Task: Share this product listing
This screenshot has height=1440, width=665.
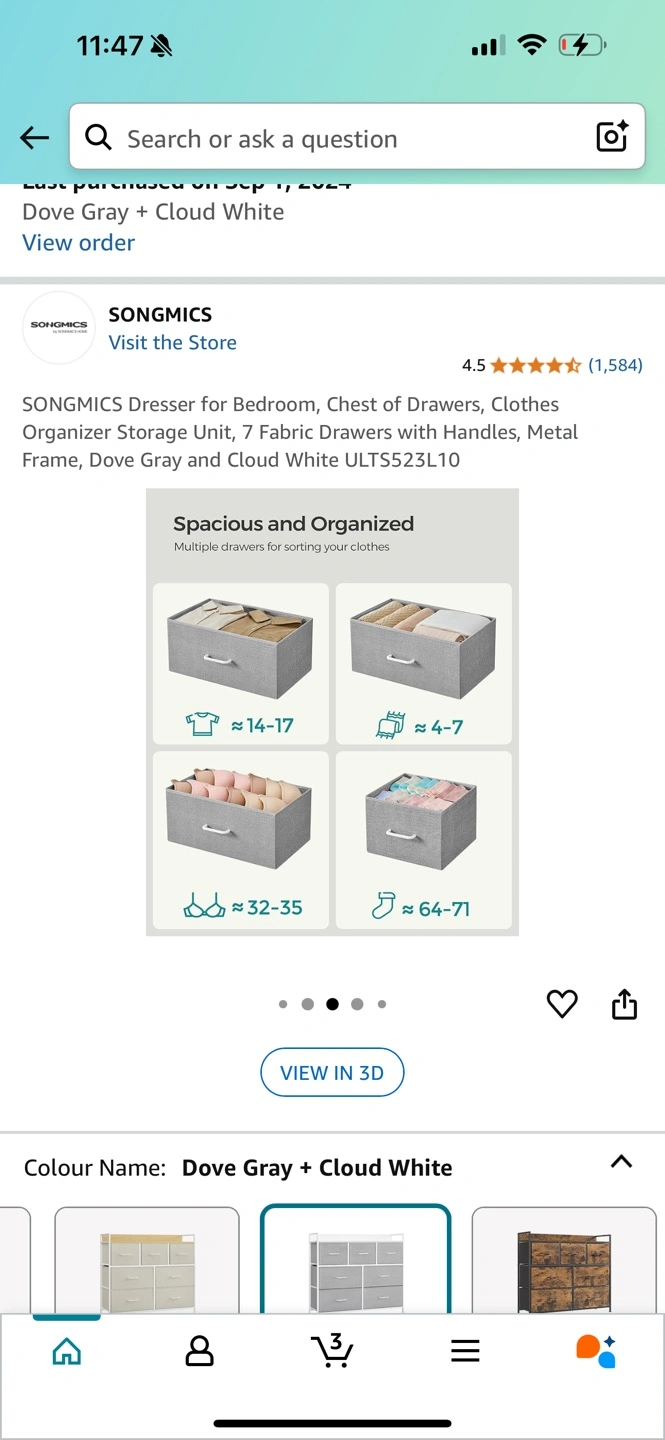Action: point(624,1004)
